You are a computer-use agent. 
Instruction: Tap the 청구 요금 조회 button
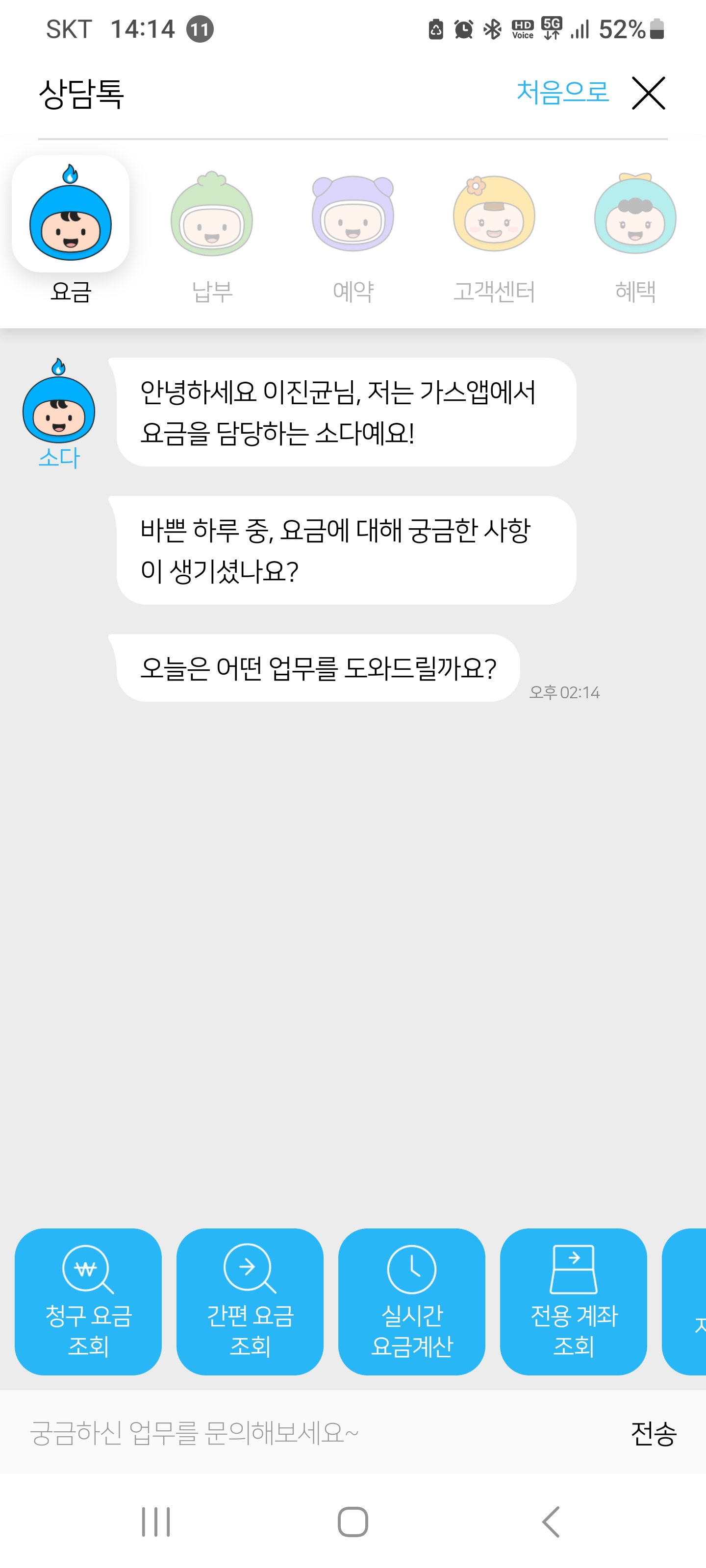(88, 1301)
